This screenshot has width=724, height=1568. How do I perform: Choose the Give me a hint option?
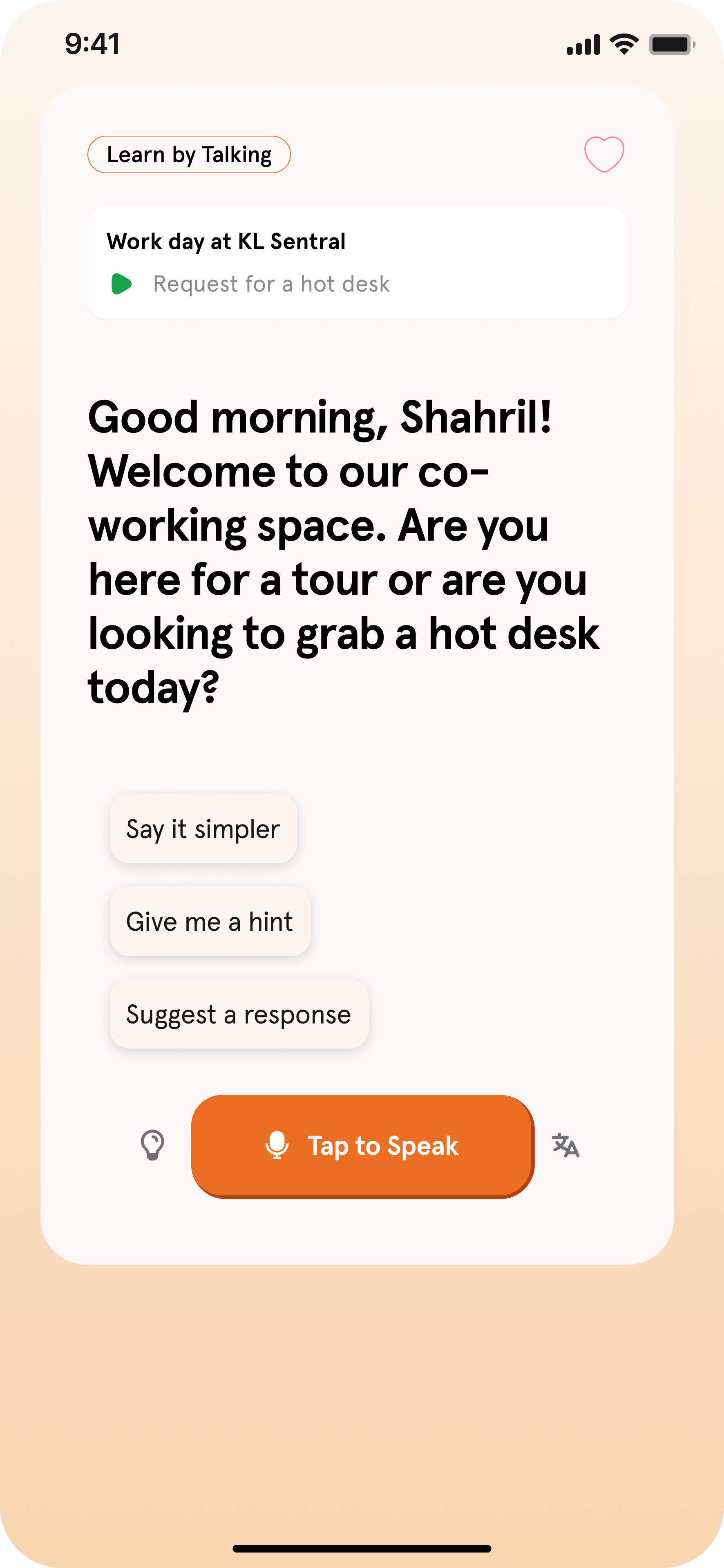[x=210, y=921]
